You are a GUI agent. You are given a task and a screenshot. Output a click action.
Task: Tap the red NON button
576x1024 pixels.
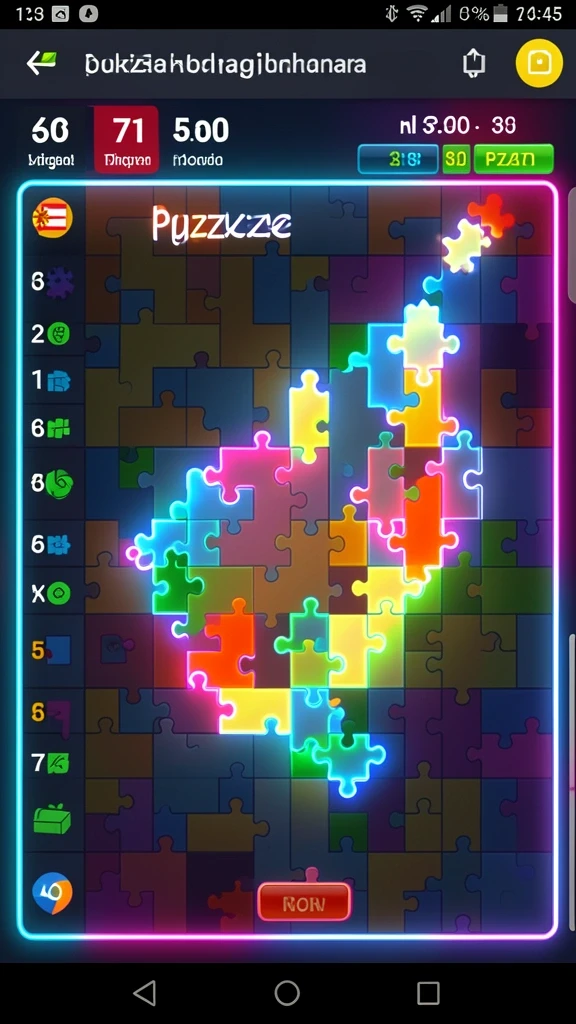[304, 903]
